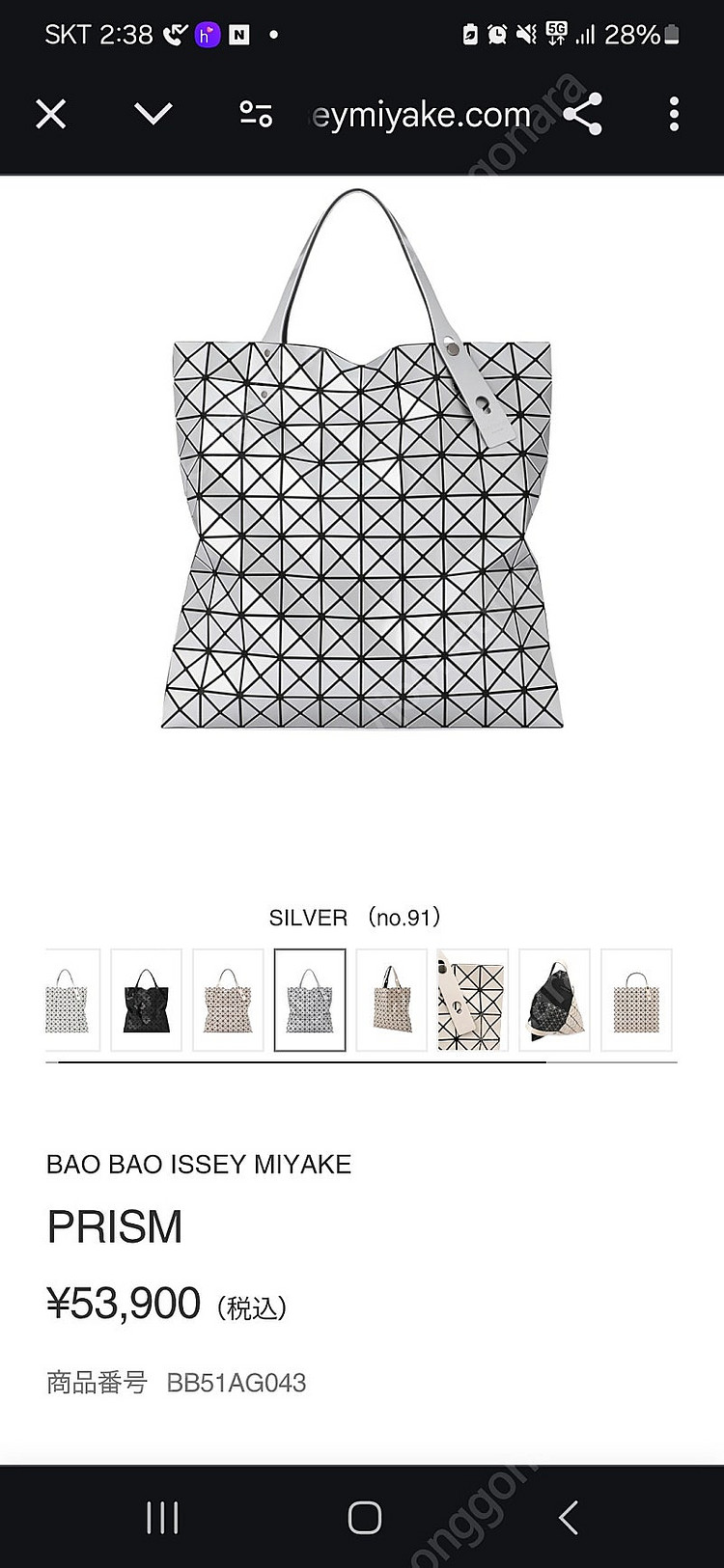
Task: Select the black bag color thumbnail
Action: [x=147, y=1001]
